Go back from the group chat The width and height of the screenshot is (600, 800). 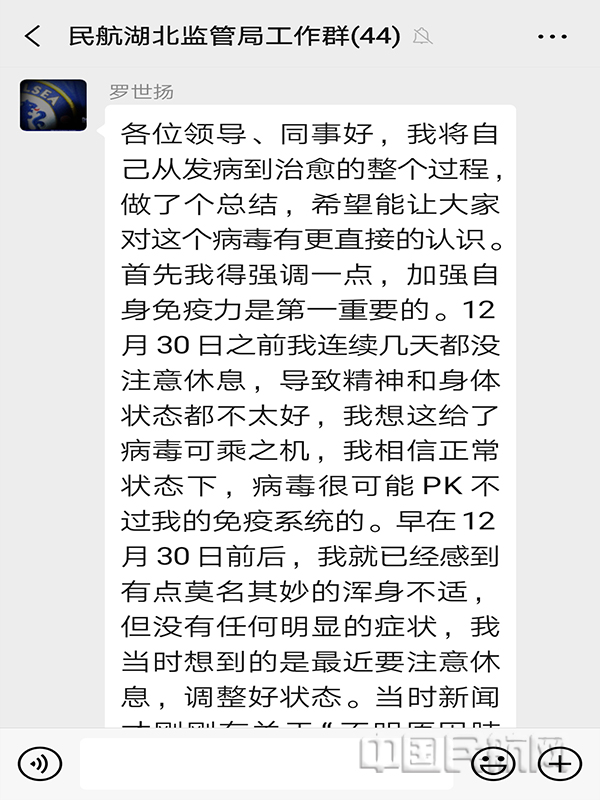click(32, 37)
